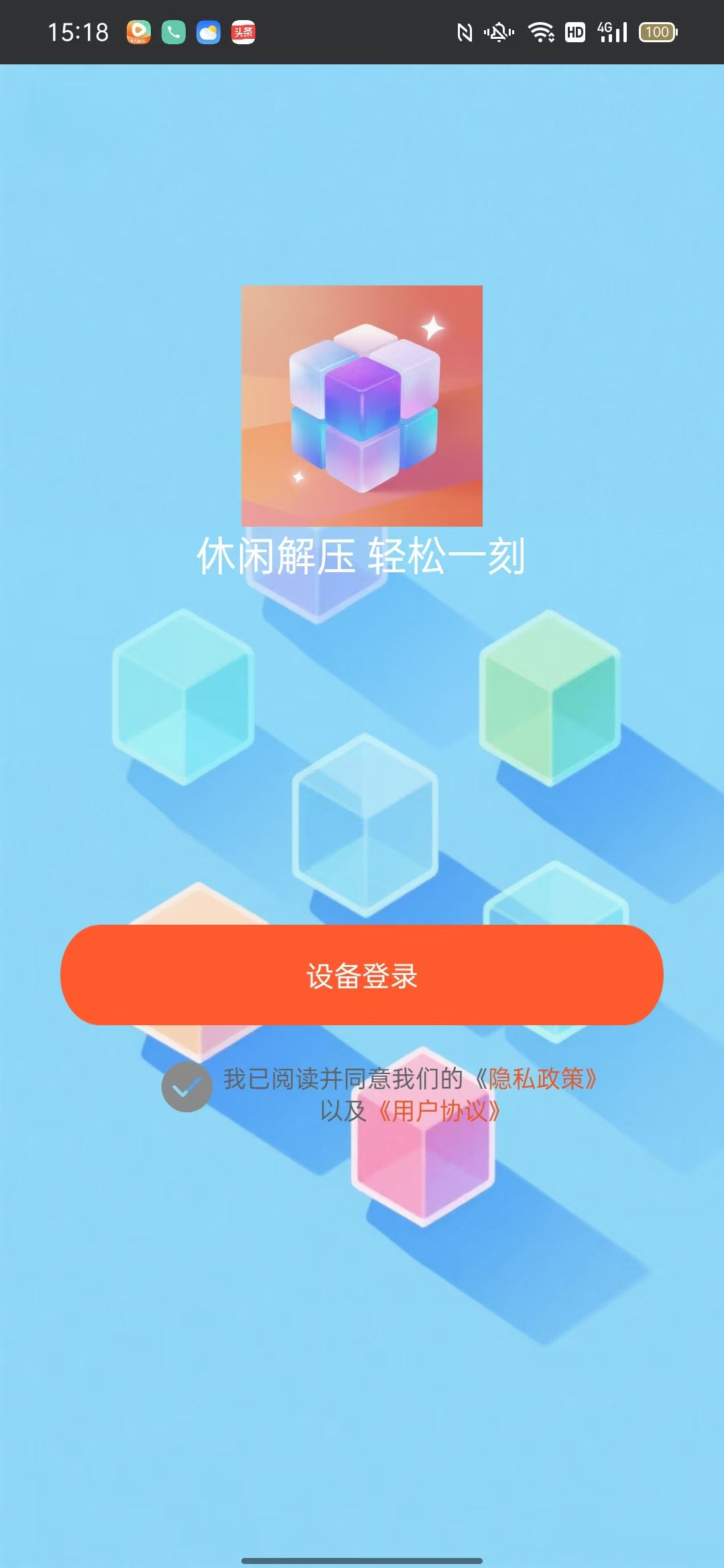This screenshot has width=724, height=1568.
Task: Tap the 设备登录 button
Action: (362, 975)
